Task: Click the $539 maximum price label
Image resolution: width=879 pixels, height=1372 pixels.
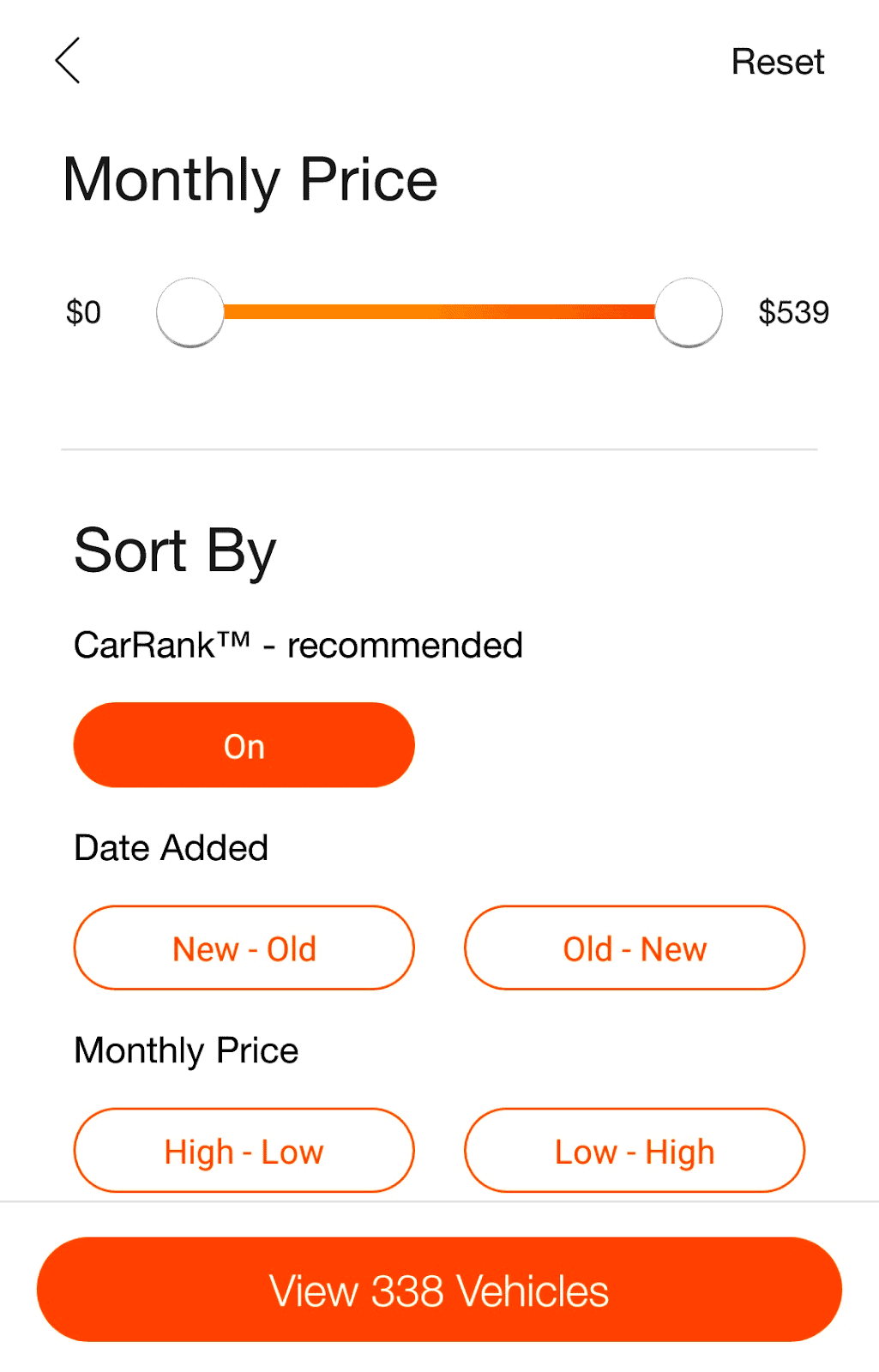Action: (793, 312)
